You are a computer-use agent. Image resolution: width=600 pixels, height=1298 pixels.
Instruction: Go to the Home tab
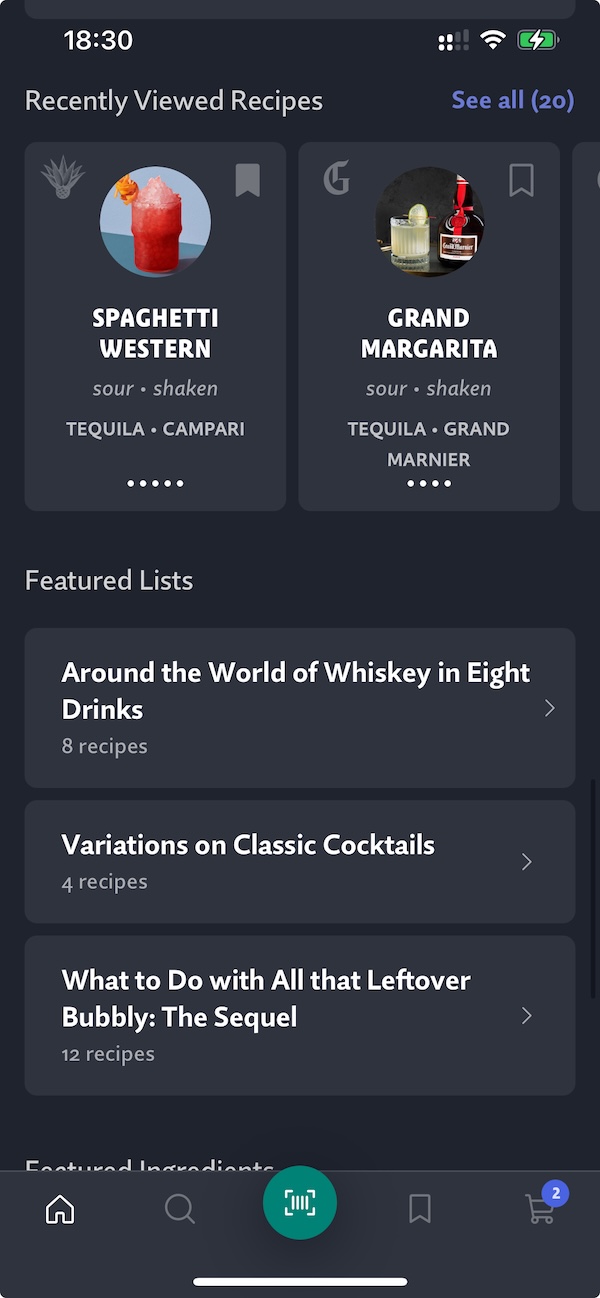pos(60,1209)
